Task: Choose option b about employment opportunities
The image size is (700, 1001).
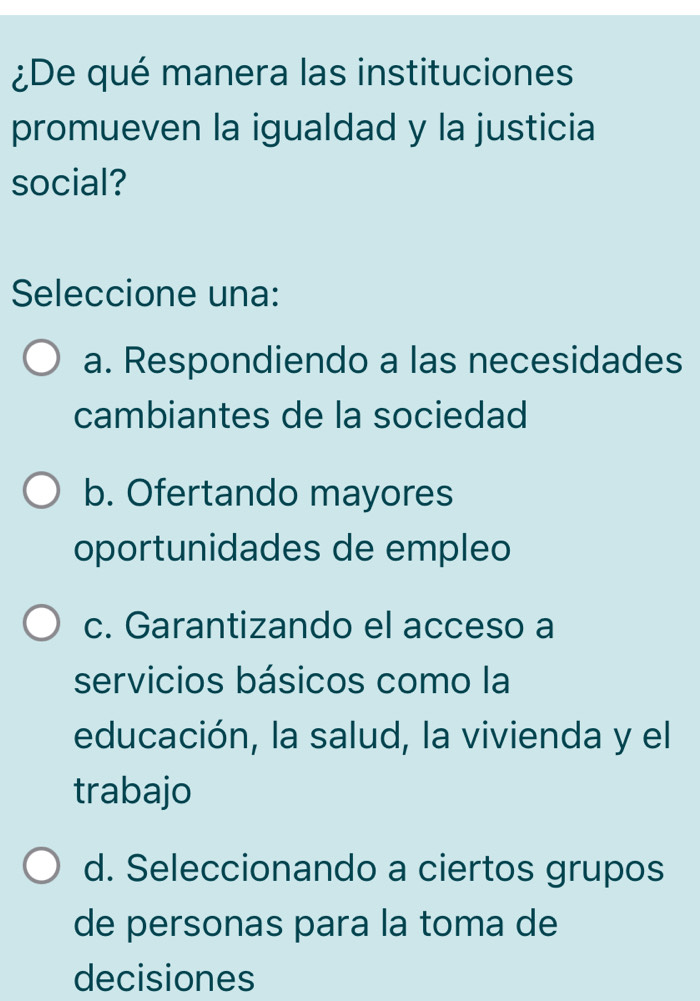Action: pyautogui.click(x=41, y=494)
